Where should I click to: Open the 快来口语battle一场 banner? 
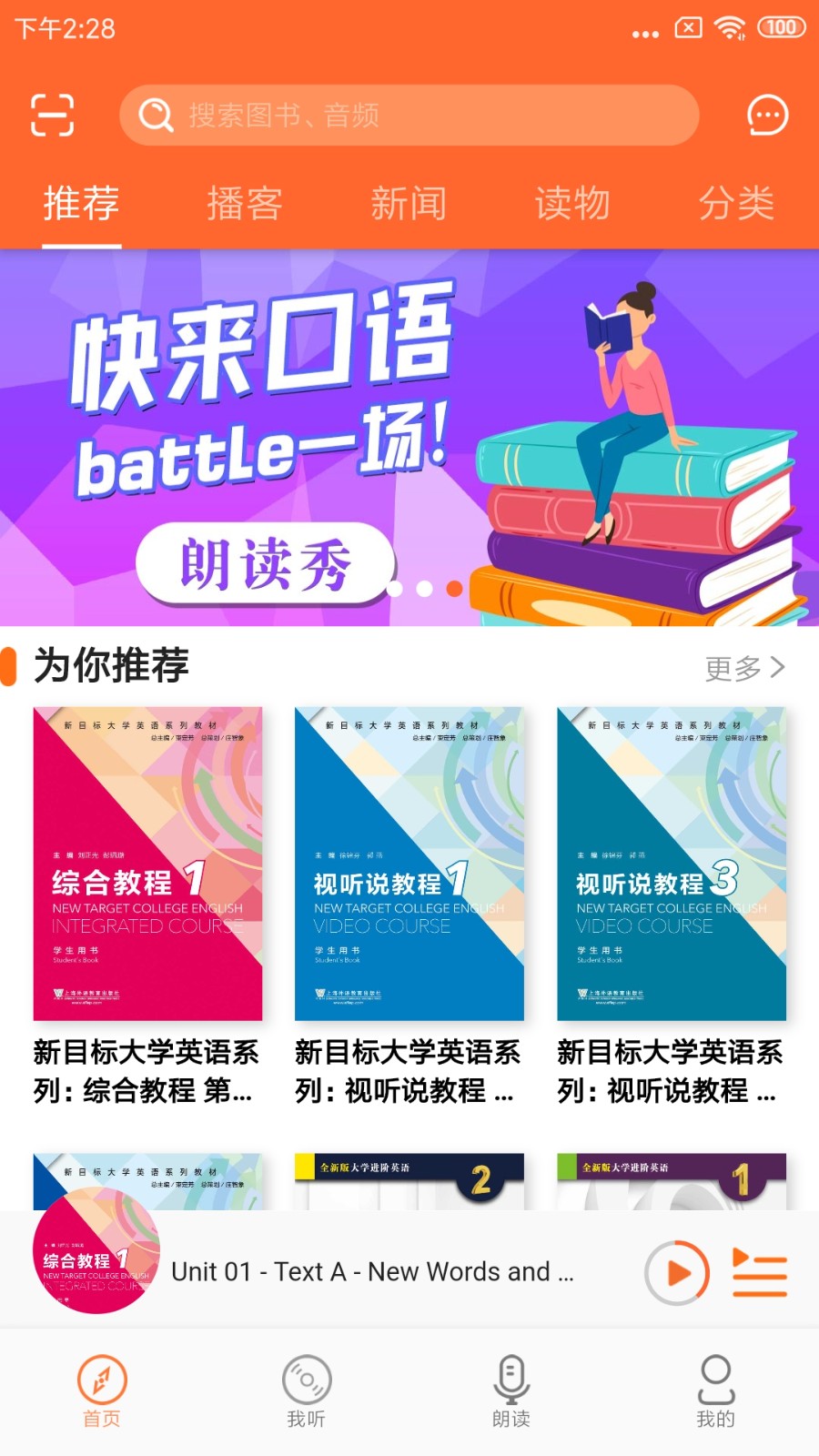coord(409,437)
